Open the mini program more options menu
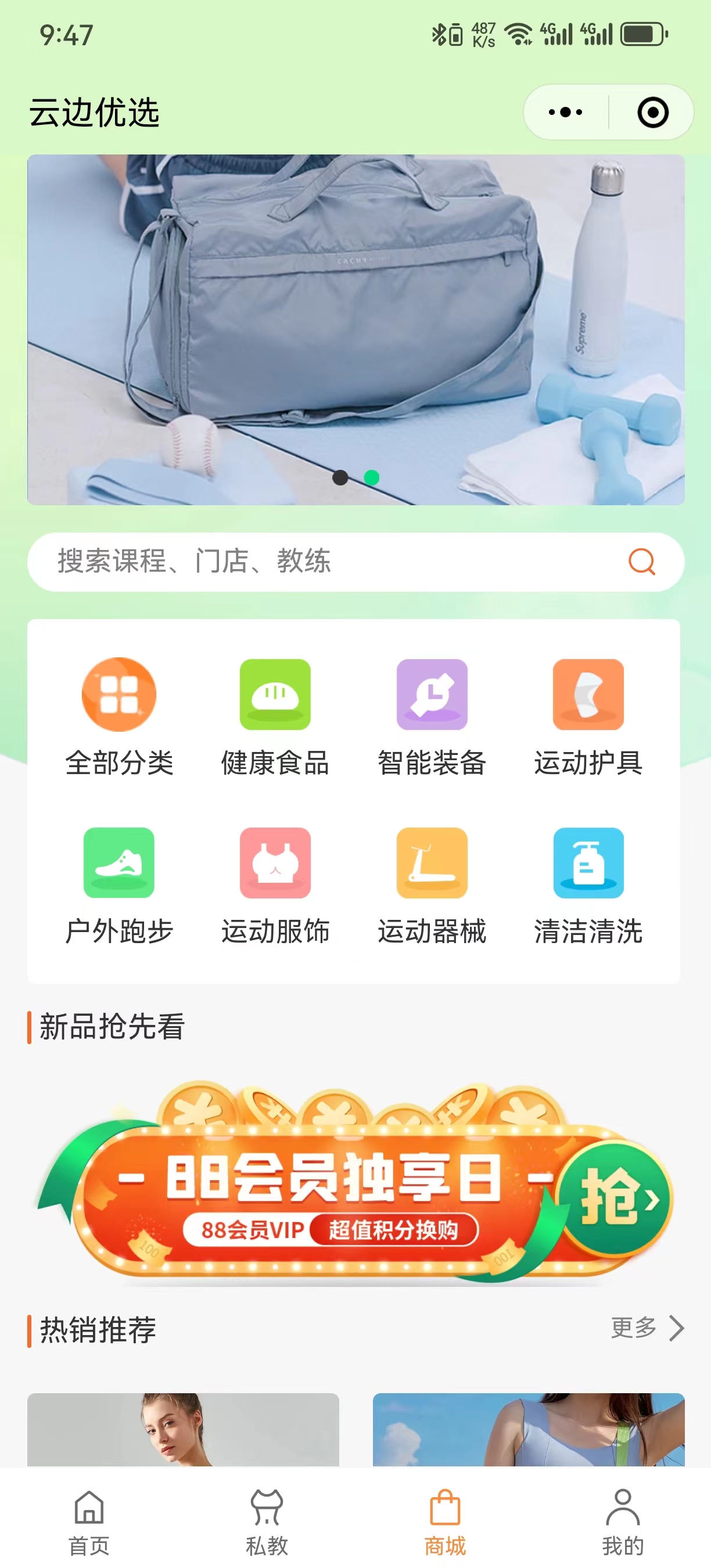The width and height of the screenshot is (711, 1568). tap(565, 113)
